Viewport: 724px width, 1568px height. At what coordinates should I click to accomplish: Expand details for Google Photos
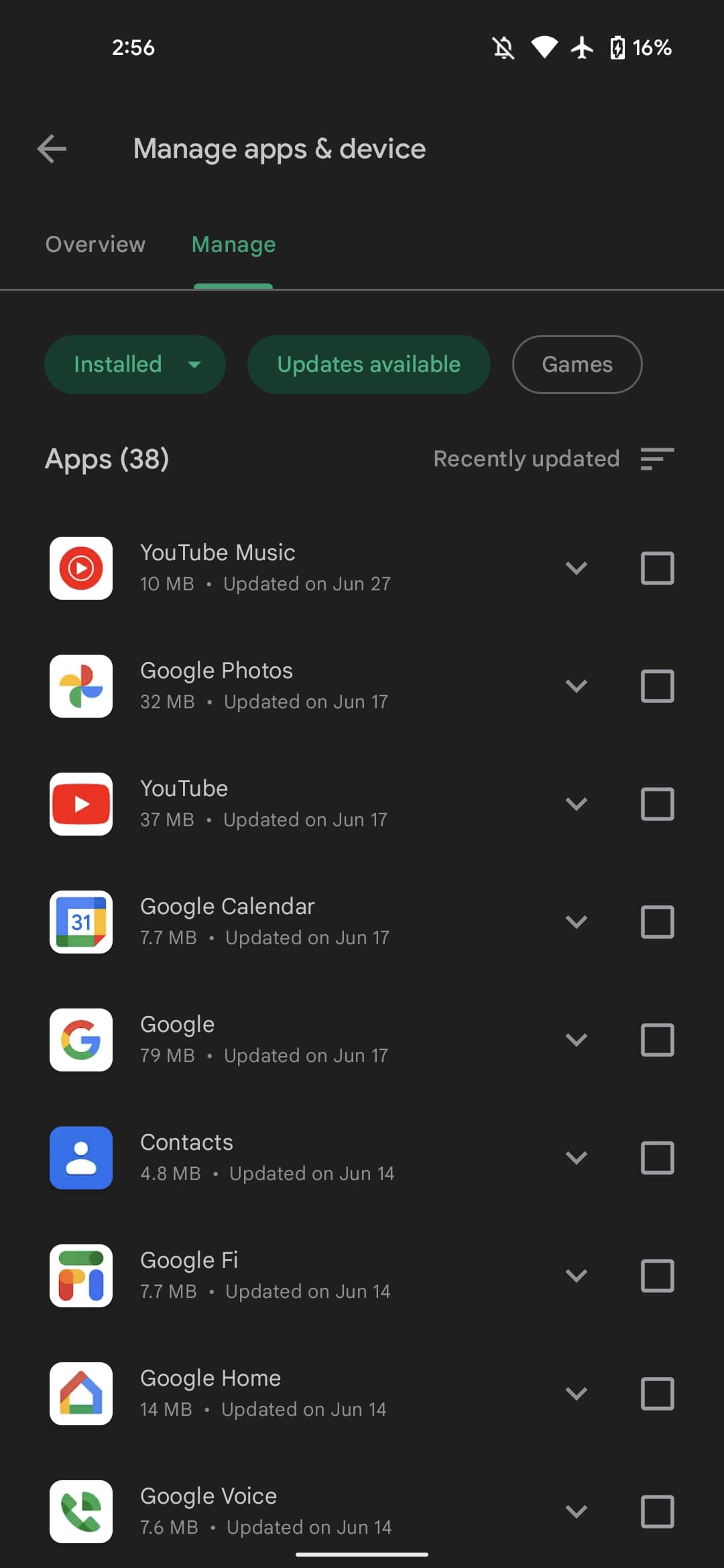[576, 686]
